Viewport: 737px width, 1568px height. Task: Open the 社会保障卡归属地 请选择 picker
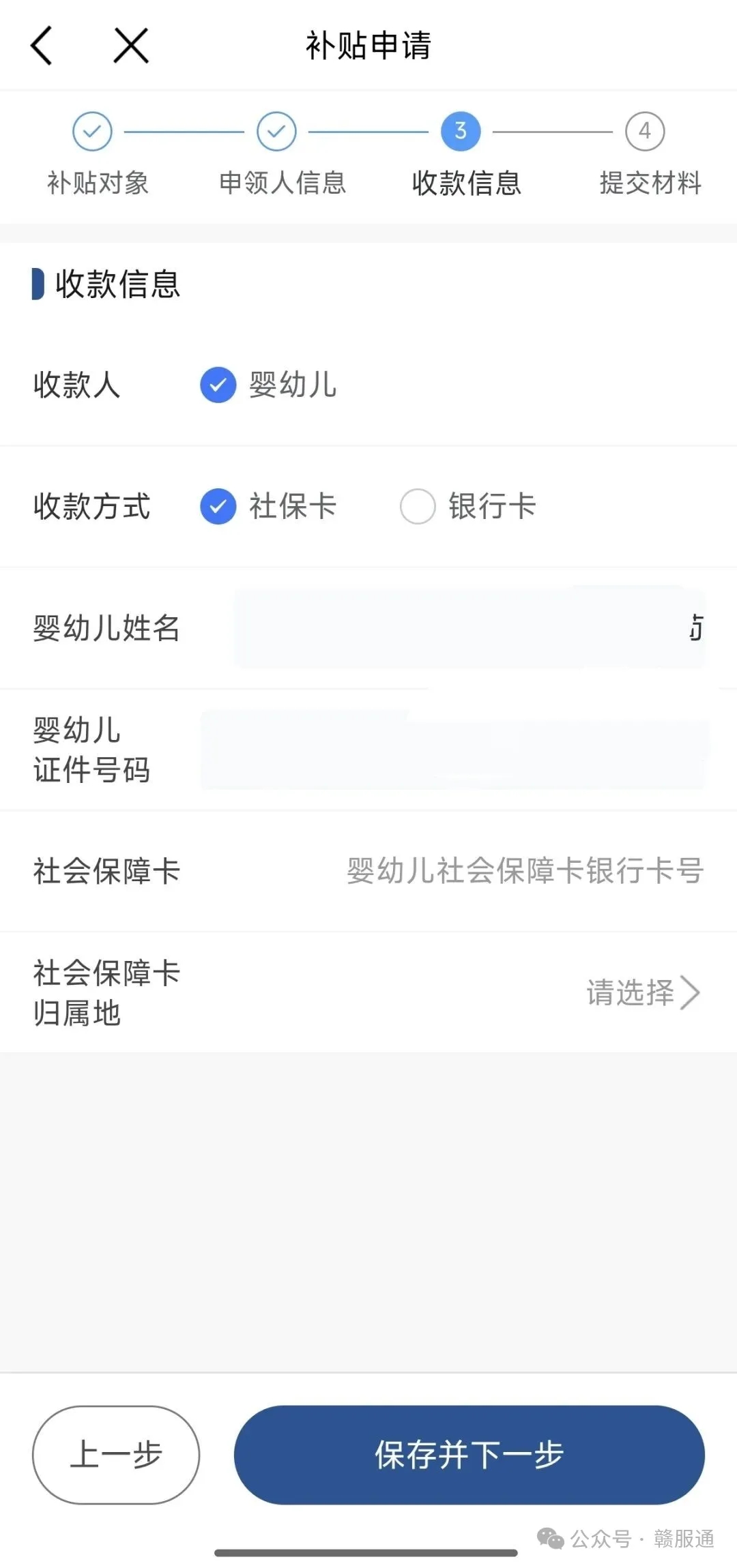point(643,992)
